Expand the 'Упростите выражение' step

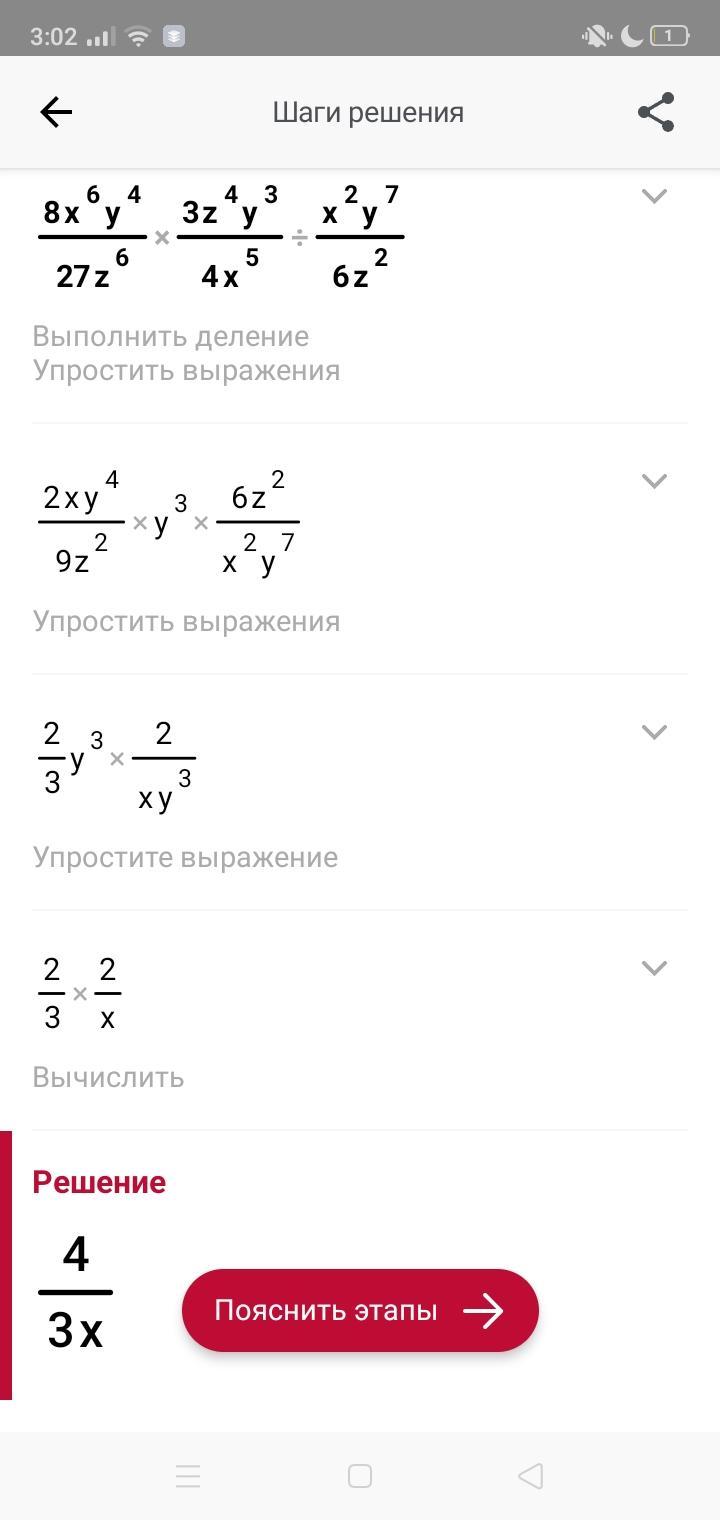[x=654, y=732]
